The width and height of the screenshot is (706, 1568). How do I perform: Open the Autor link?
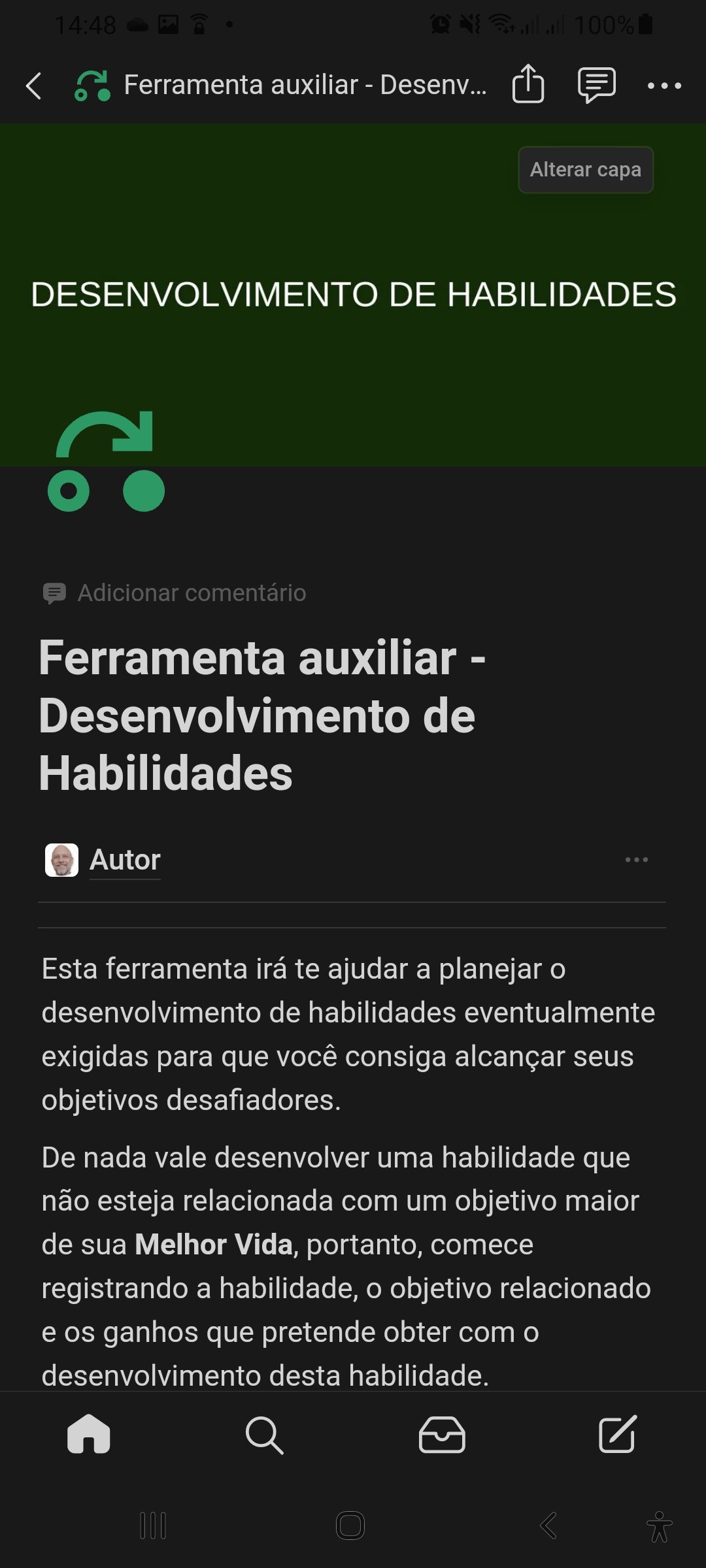pyautogui.click(x=125, y=860)
